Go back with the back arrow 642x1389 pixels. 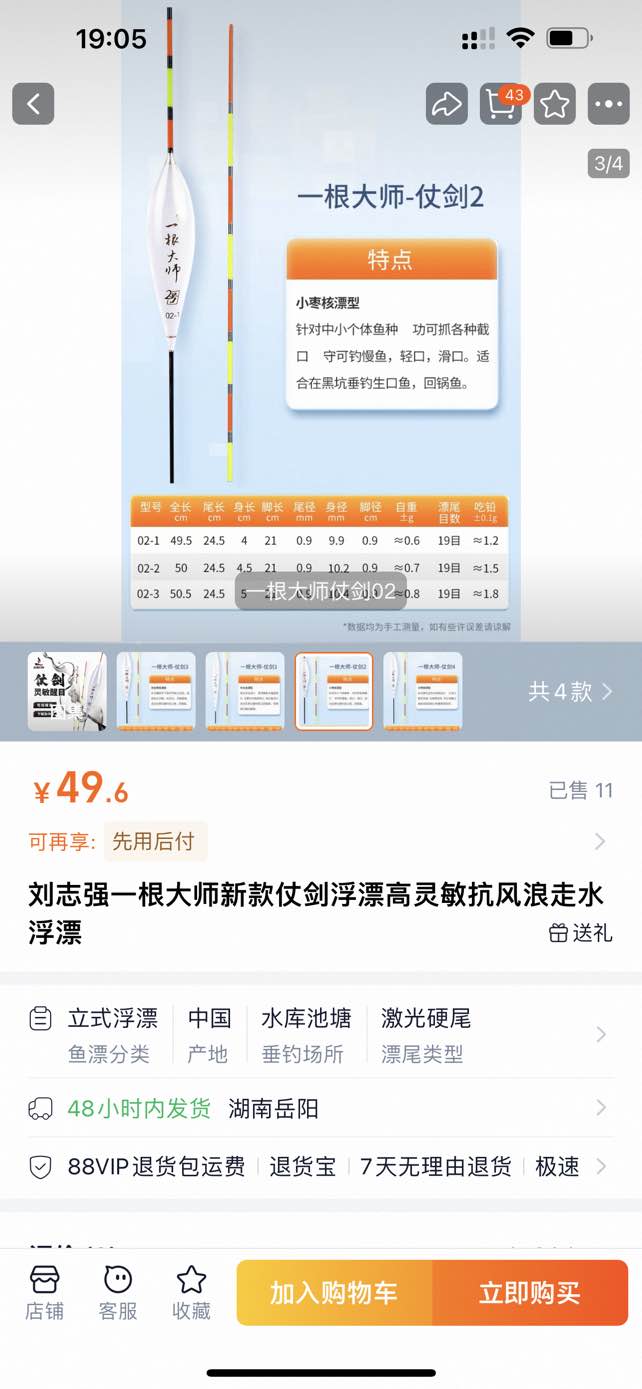[x=33, y=103]
